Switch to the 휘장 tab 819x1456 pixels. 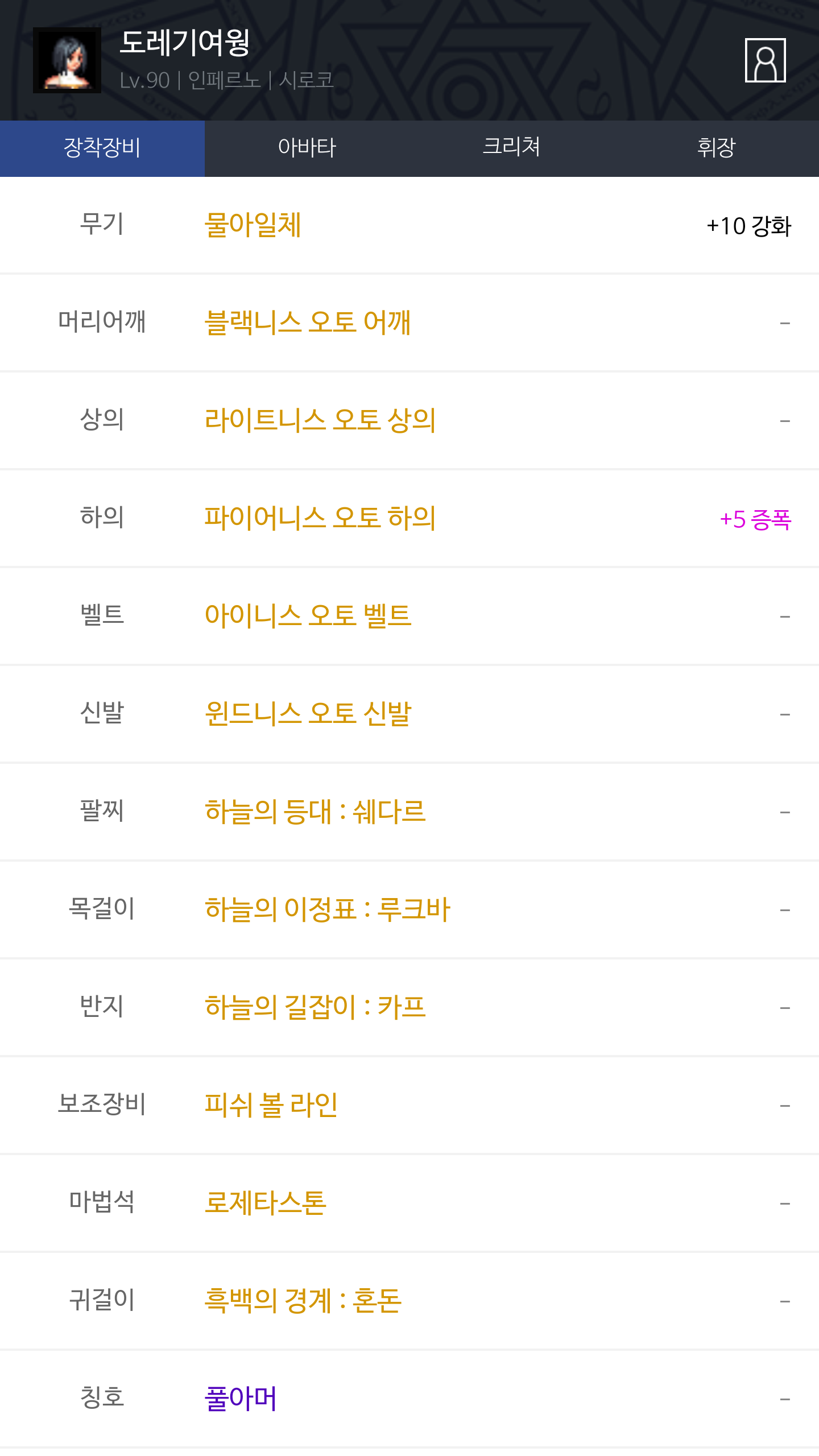coord(717,148)
